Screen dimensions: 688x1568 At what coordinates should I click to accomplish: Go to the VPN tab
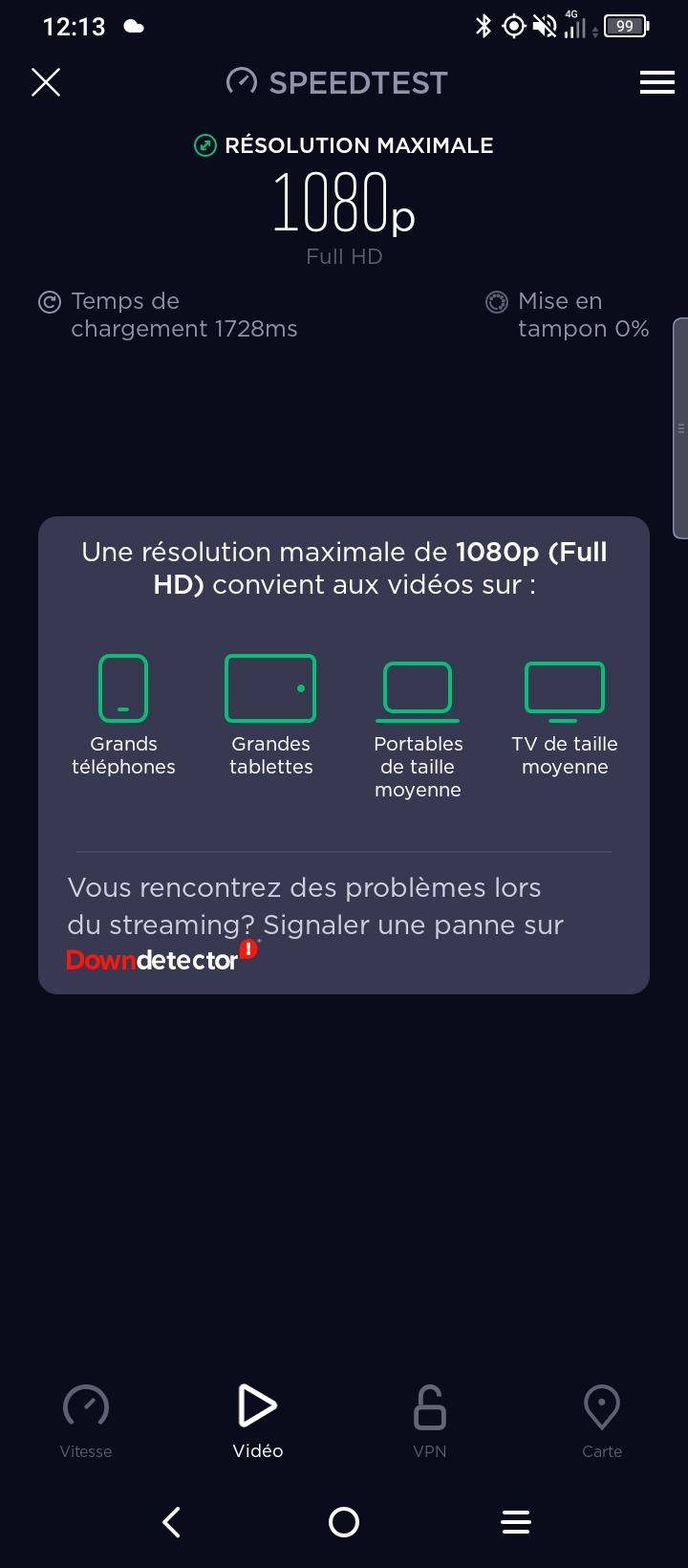tap(430, 1421)
